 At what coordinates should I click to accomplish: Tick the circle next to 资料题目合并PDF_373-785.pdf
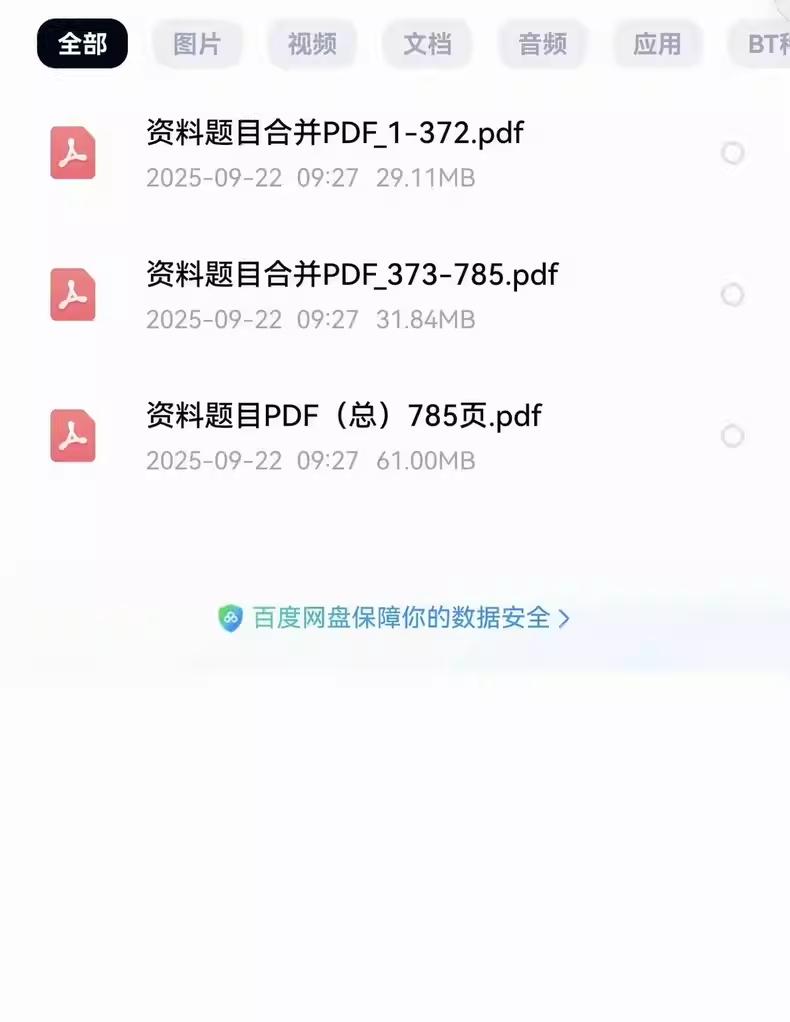pyautogui.click(x=733, y=295)
